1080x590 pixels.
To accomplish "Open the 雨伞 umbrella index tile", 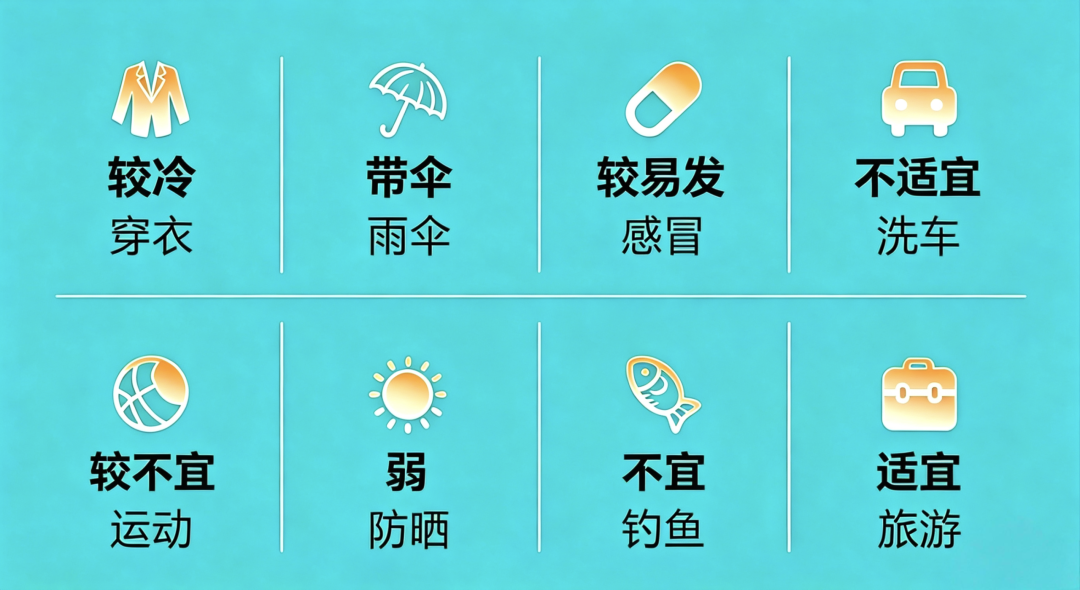I will pyautogui.click(x=409, y=164).
